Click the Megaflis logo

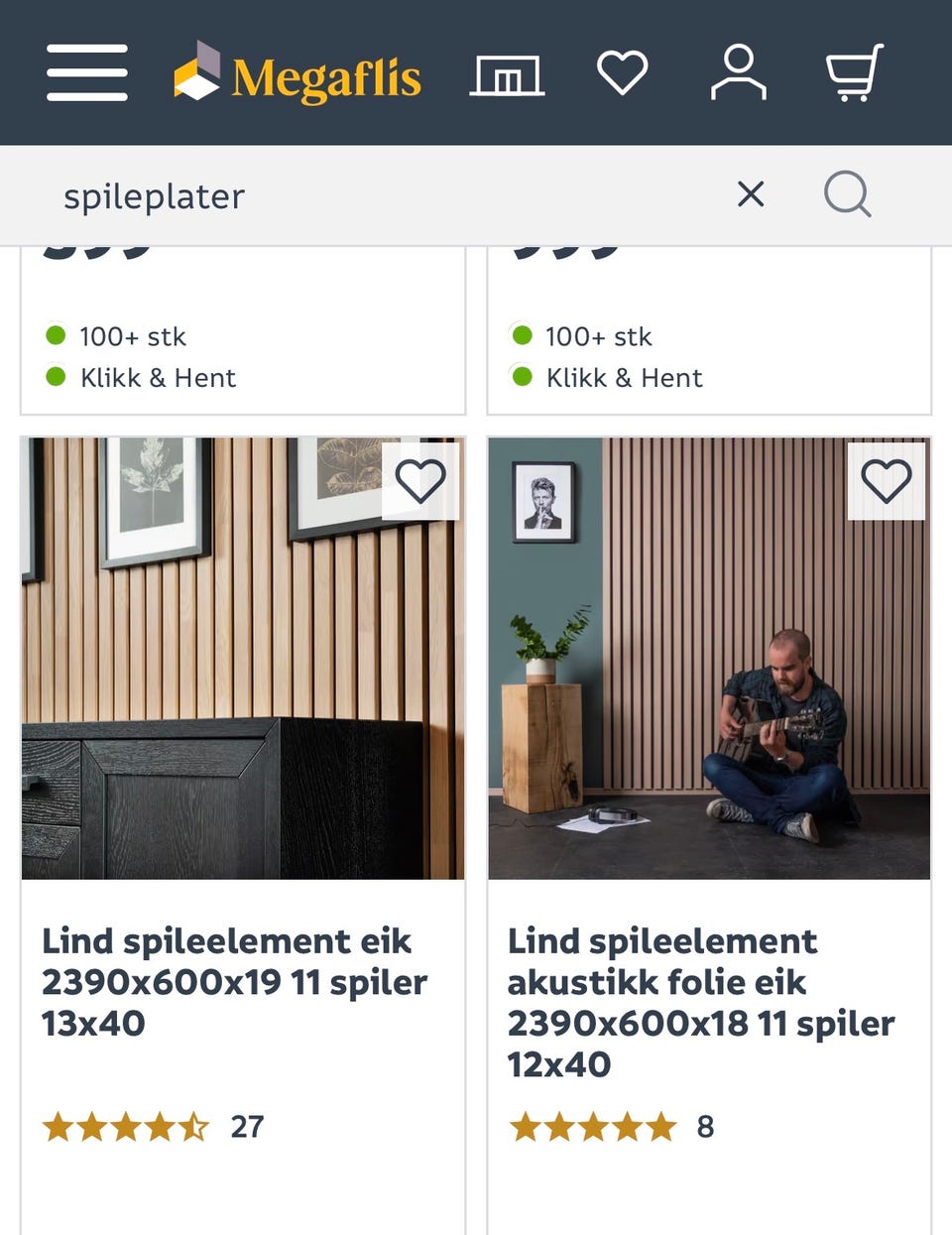(296, 74)
